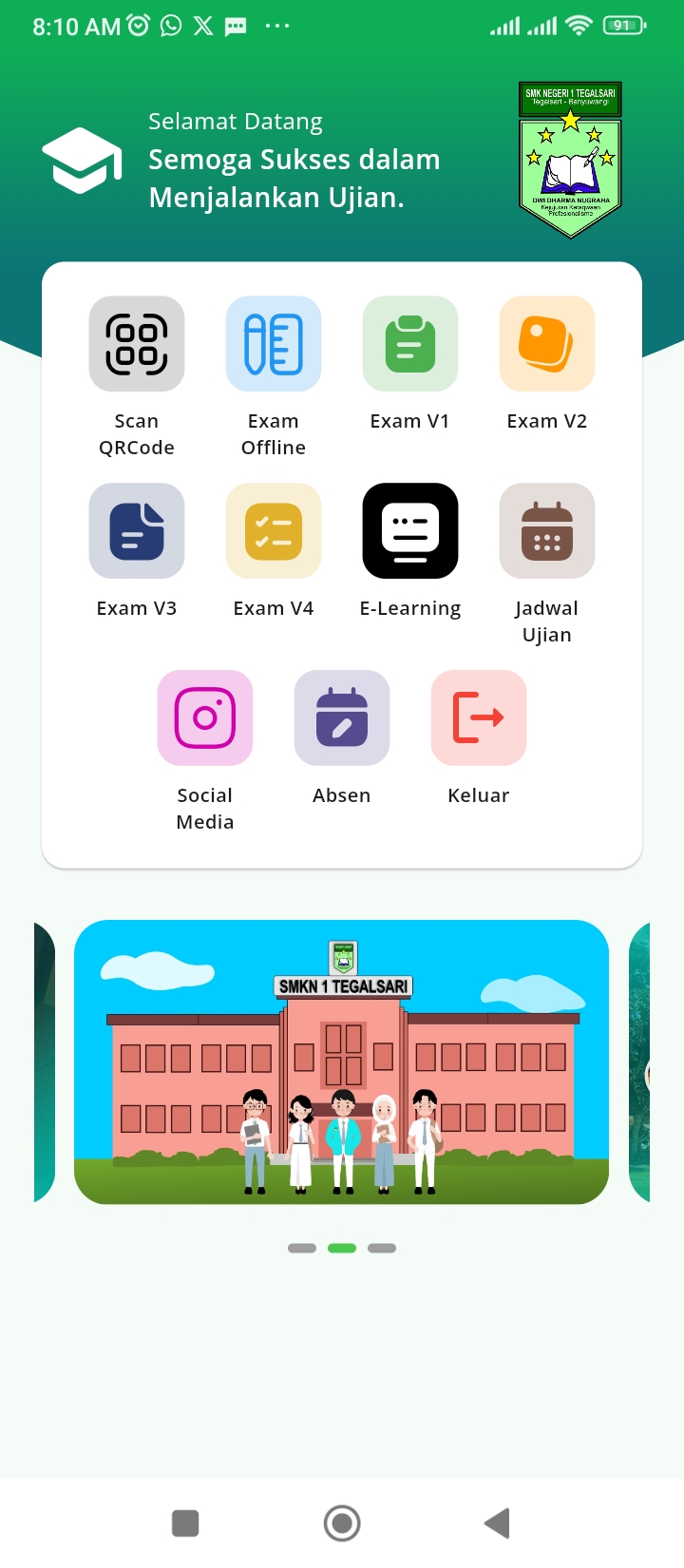Open Social Media links
The height and width of the screenshot is (1568, 684).
pos(205,718)
